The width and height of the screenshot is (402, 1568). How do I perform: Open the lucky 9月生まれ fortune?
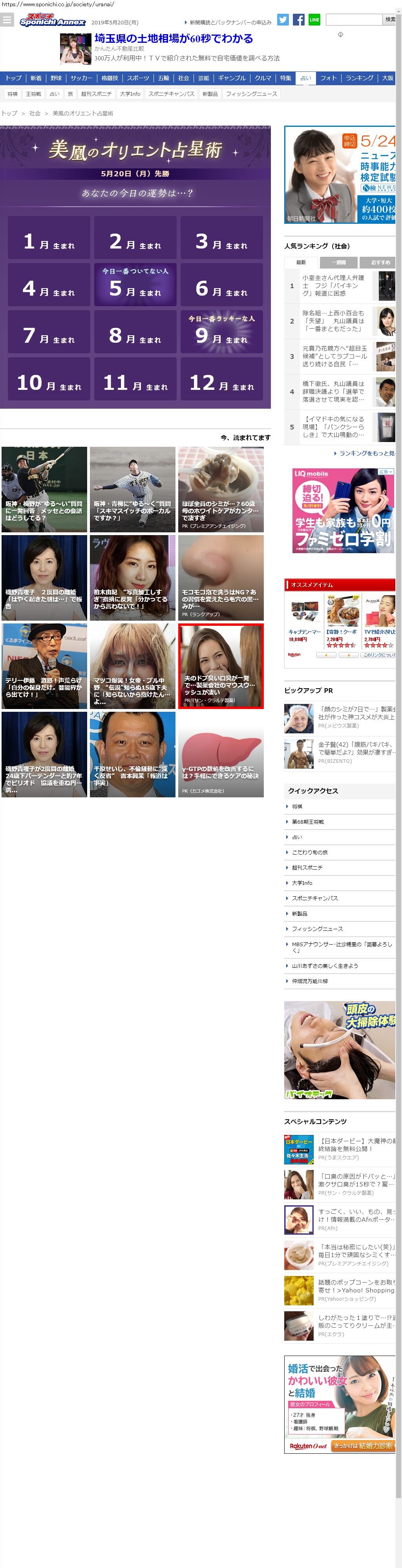tap(221, 332)
